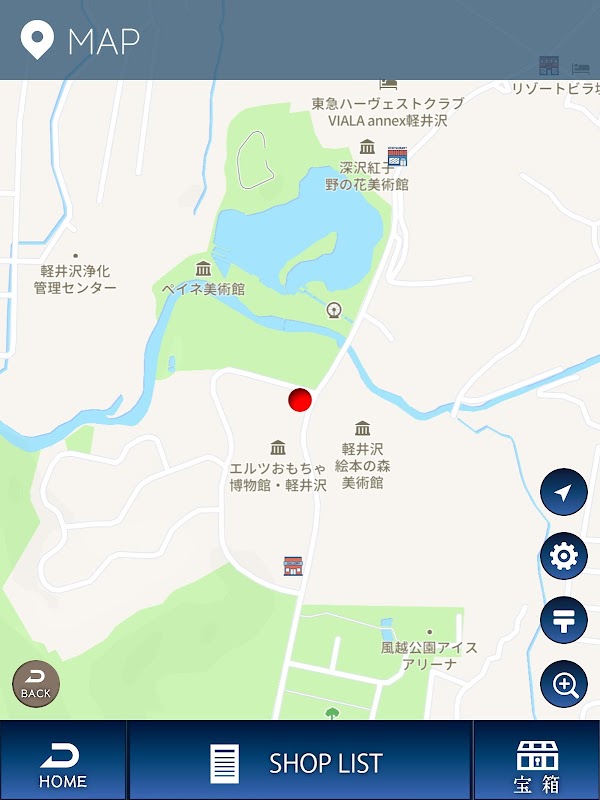Open the map settings gear

[x=563, y=556]
